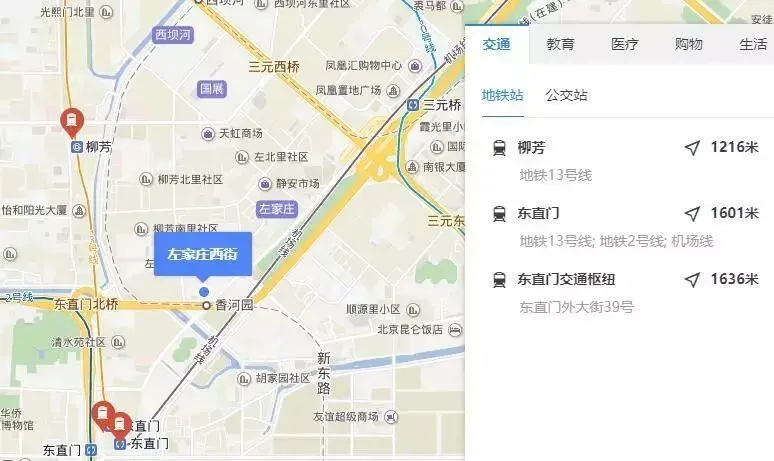Open the 柳芳 subway station row
The width and height of the screenshot is (774, 461).
click(620, 160)
